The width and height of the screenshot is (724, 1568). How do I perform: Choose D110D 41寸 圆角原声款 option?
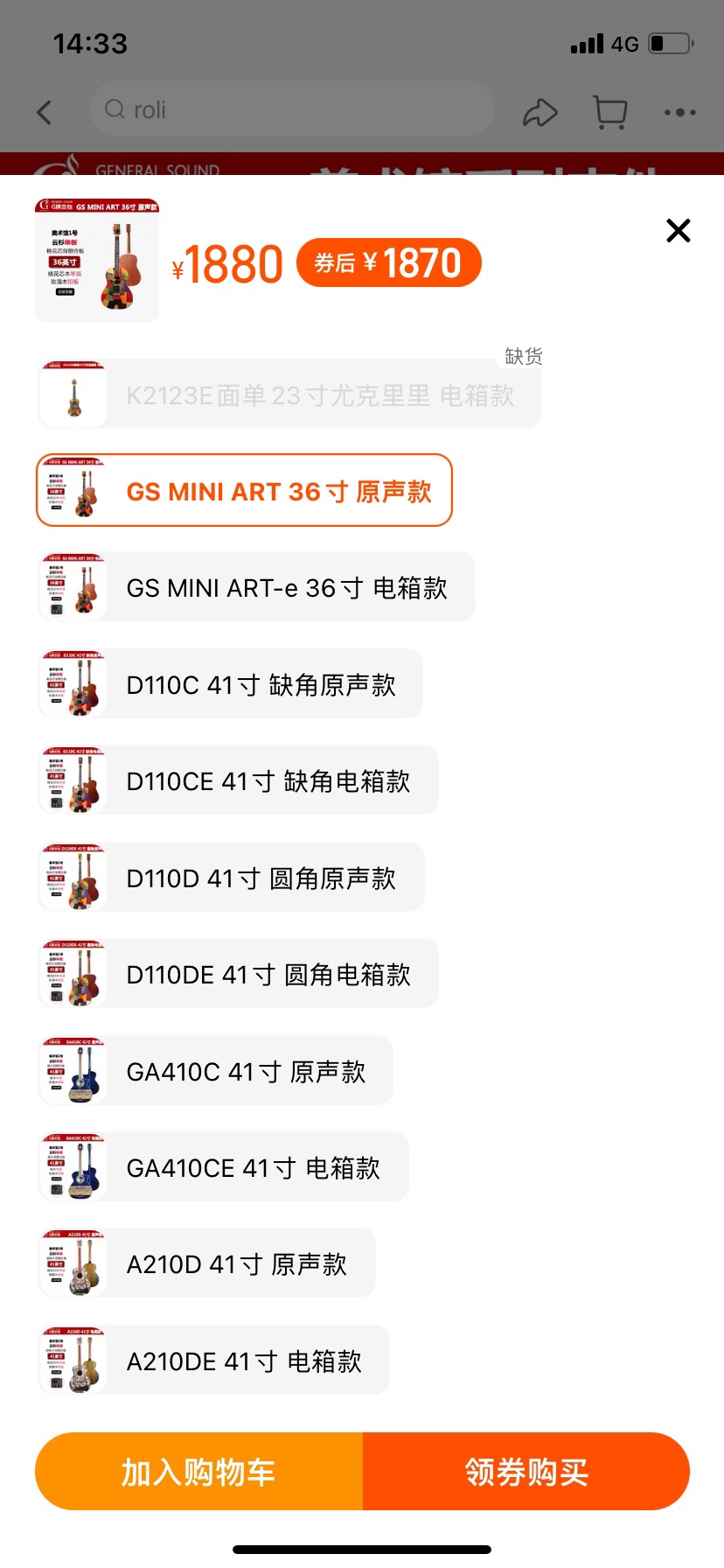click(x=231, y=878)
